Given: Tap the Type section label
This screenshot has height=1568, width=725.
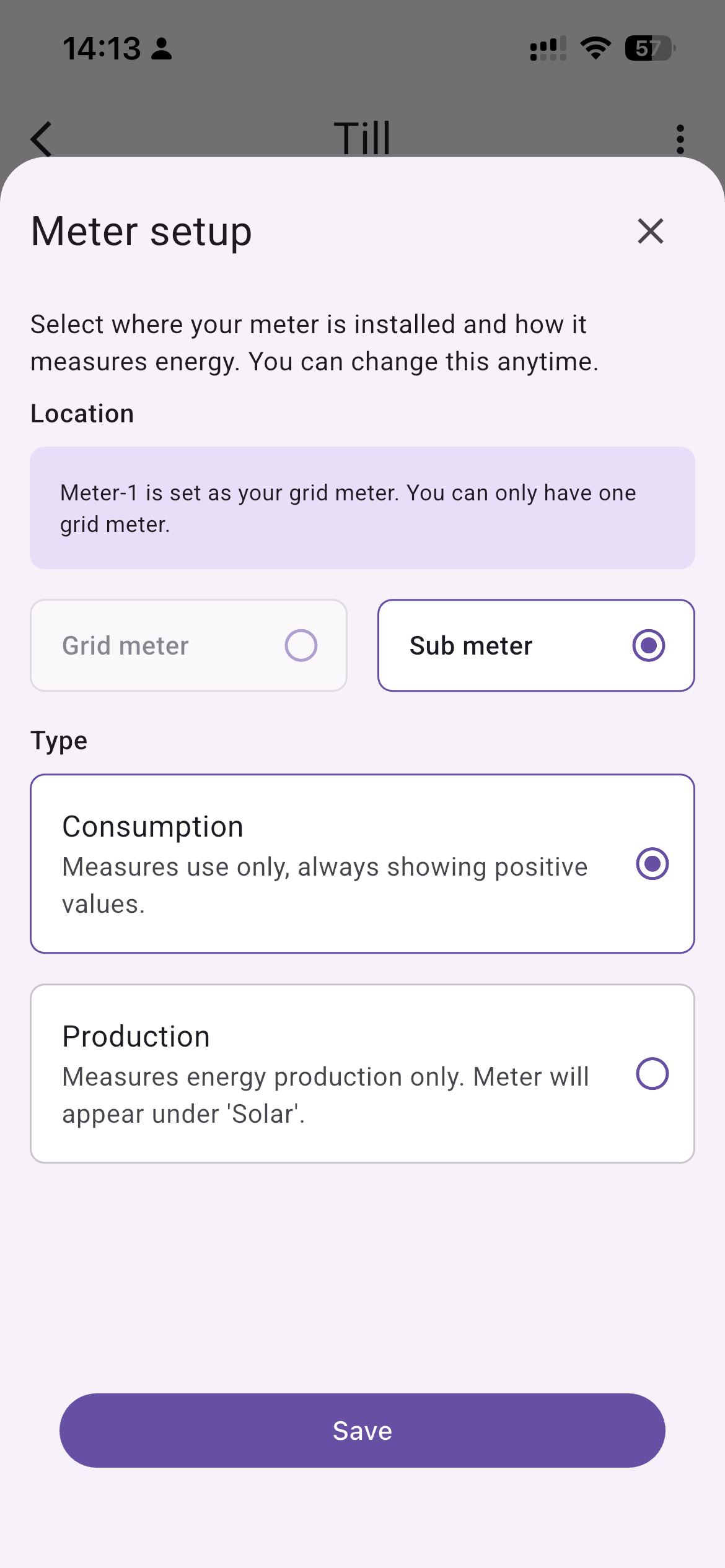Looking at the screenshot, I should pyautogui.click(x=58, y=740).
